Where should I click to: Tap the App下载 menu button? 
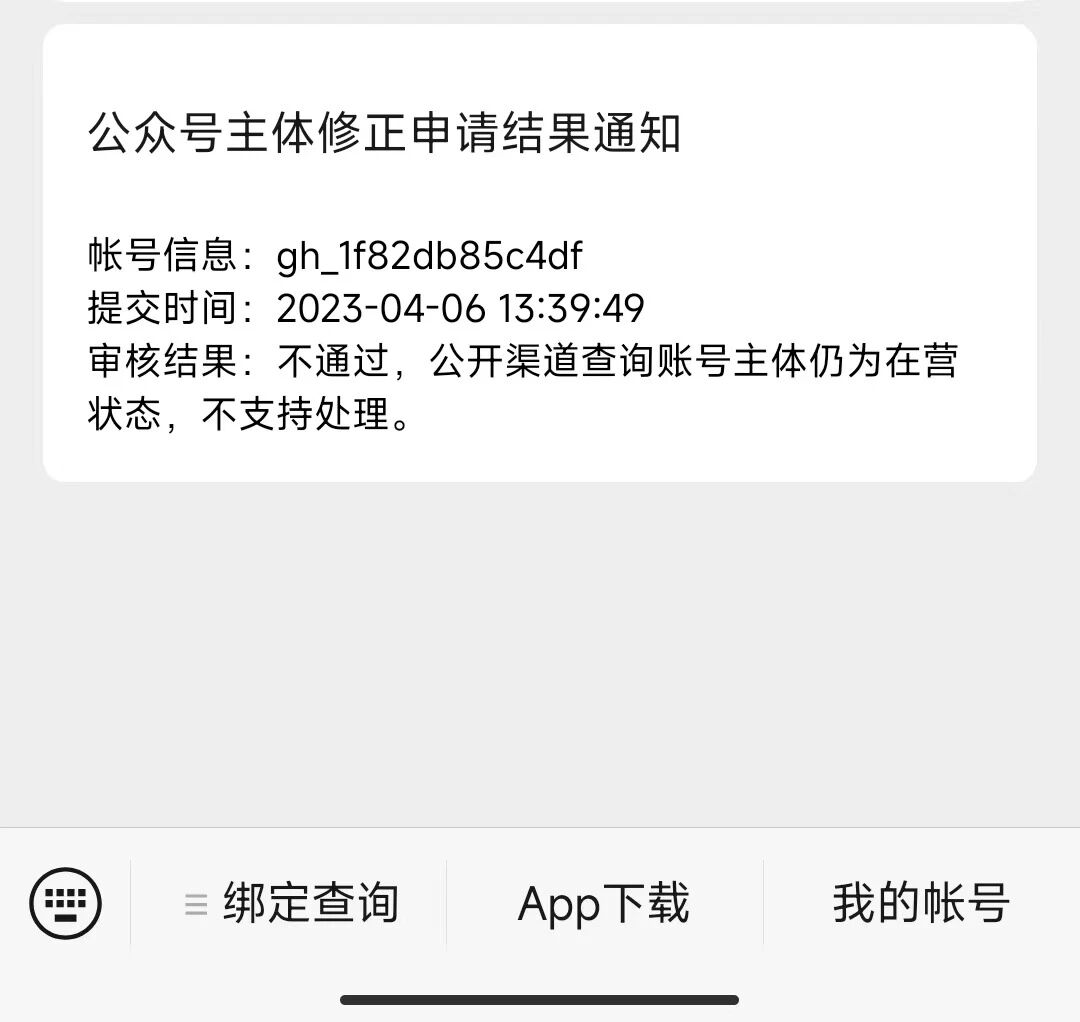pyautogui.click(x=604, y=903)
